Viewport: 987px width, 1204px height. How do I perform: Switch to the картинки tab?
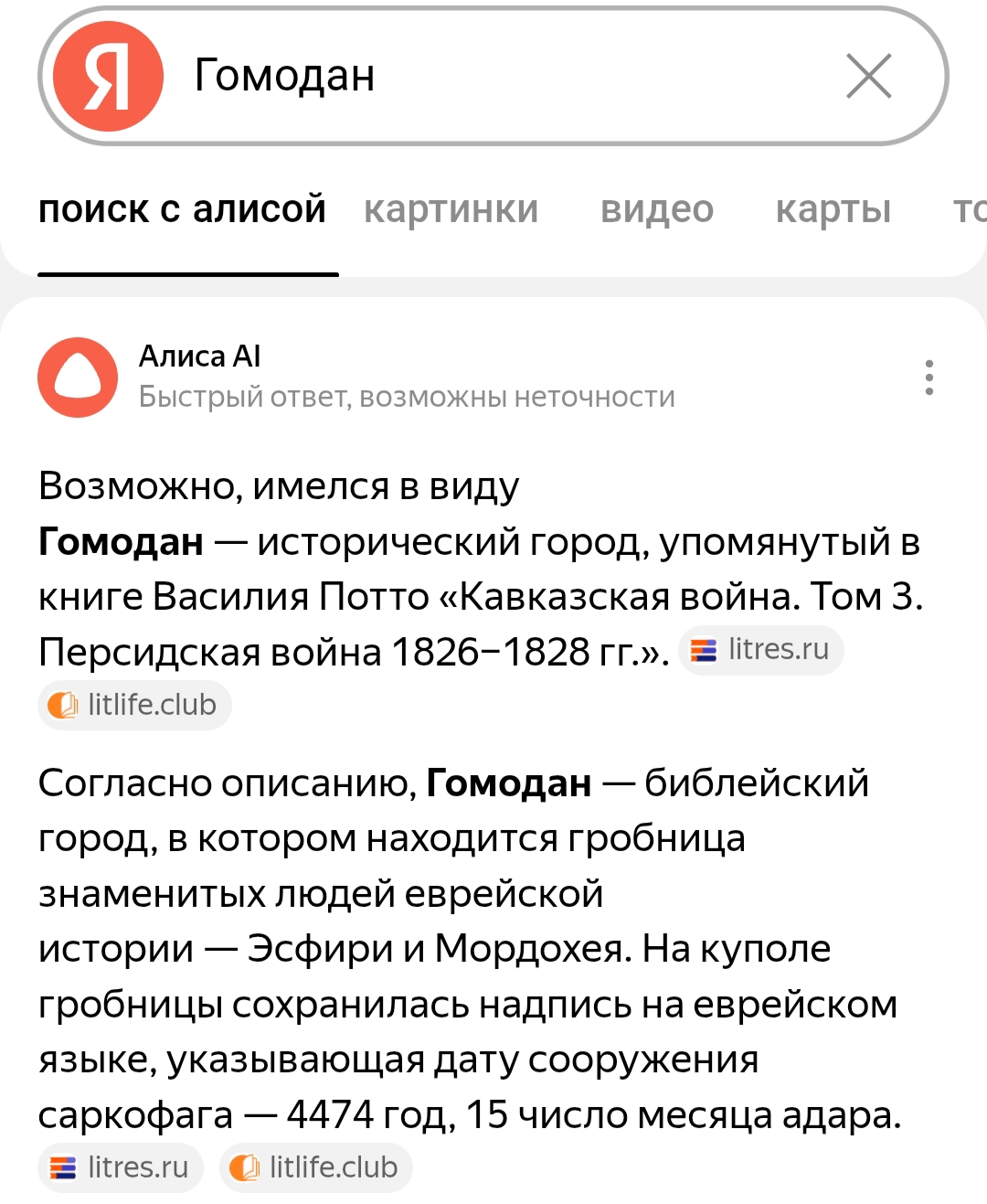point(451,209)
